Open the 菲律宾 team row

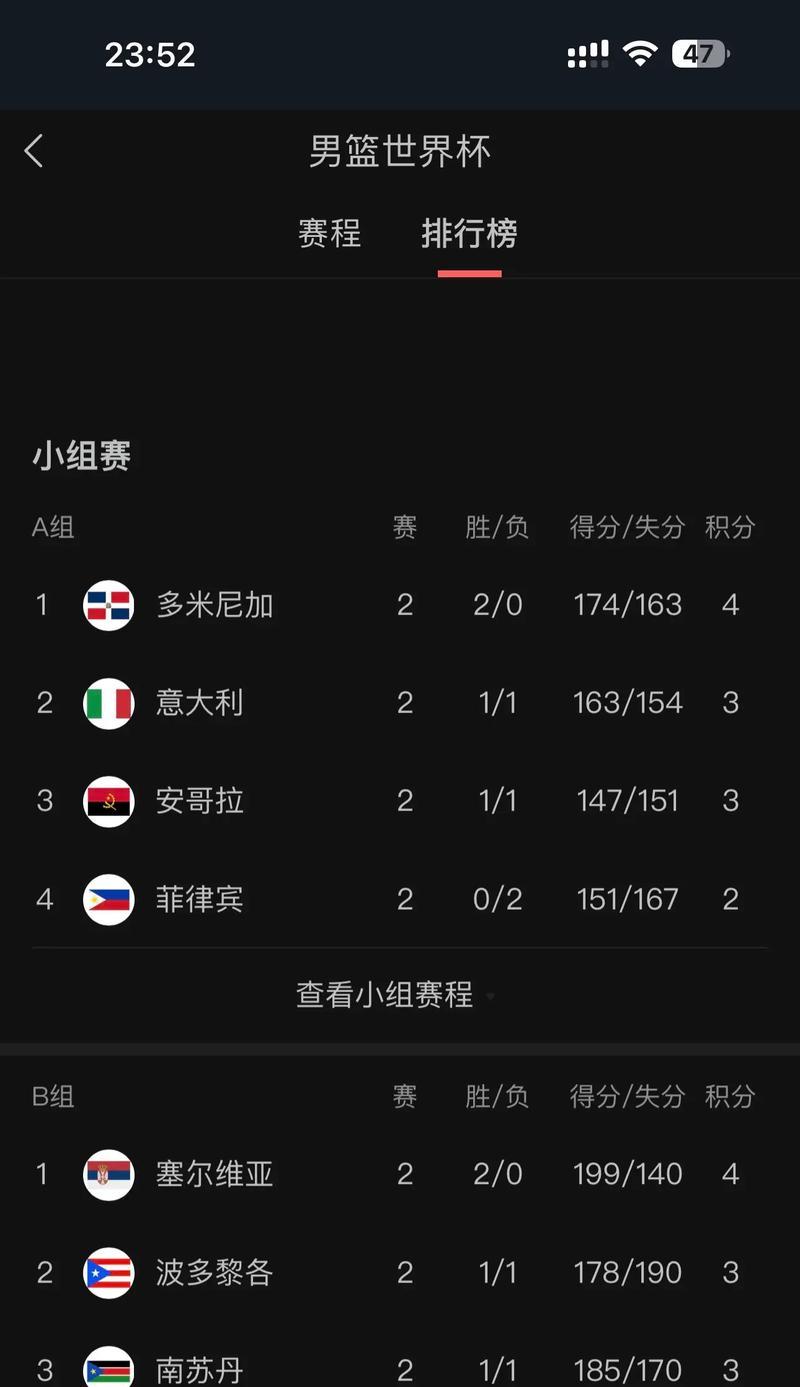tap(400, 899)
